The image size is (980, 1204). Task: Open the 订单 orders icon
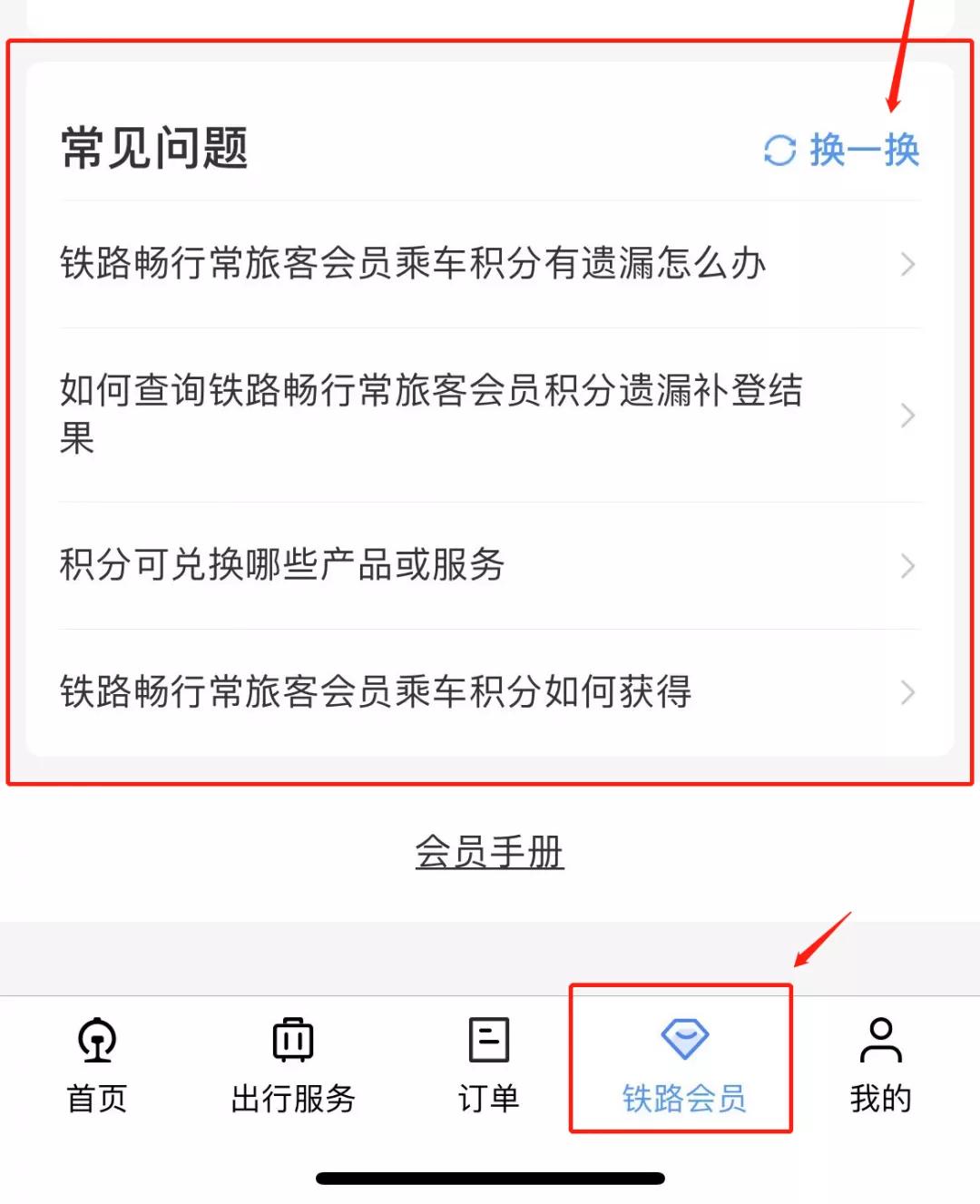[x=487, y=1038]
